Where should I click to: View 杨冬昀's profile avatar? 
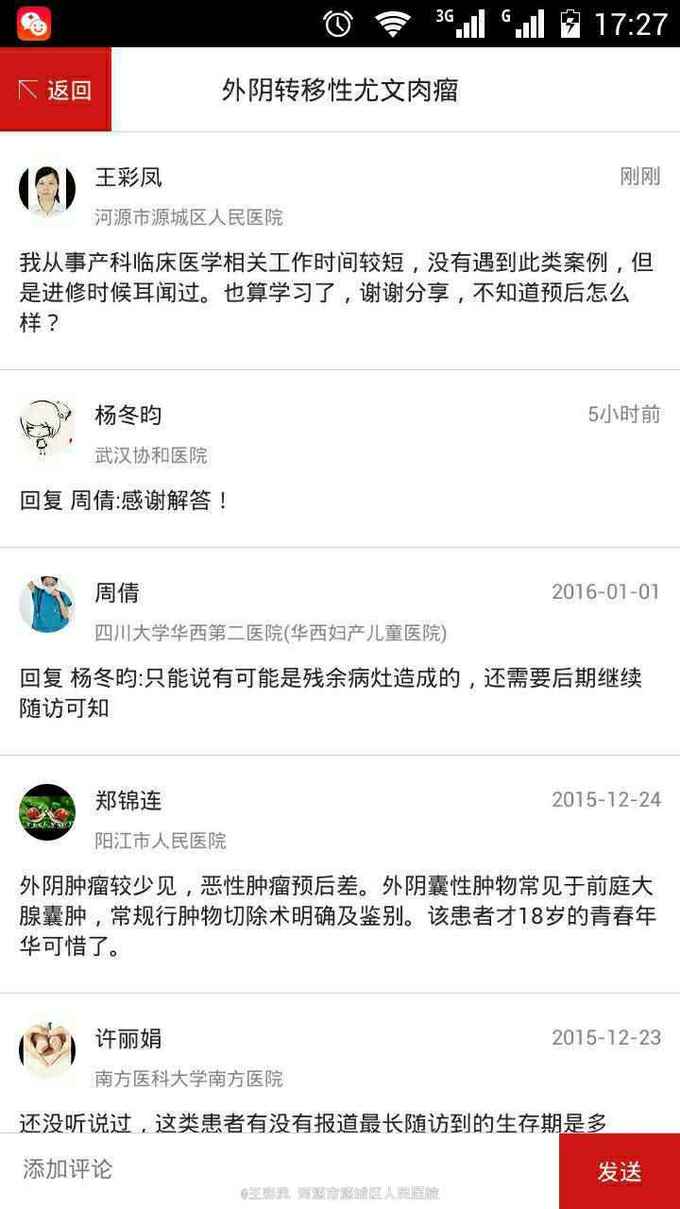tap(47, 429)
